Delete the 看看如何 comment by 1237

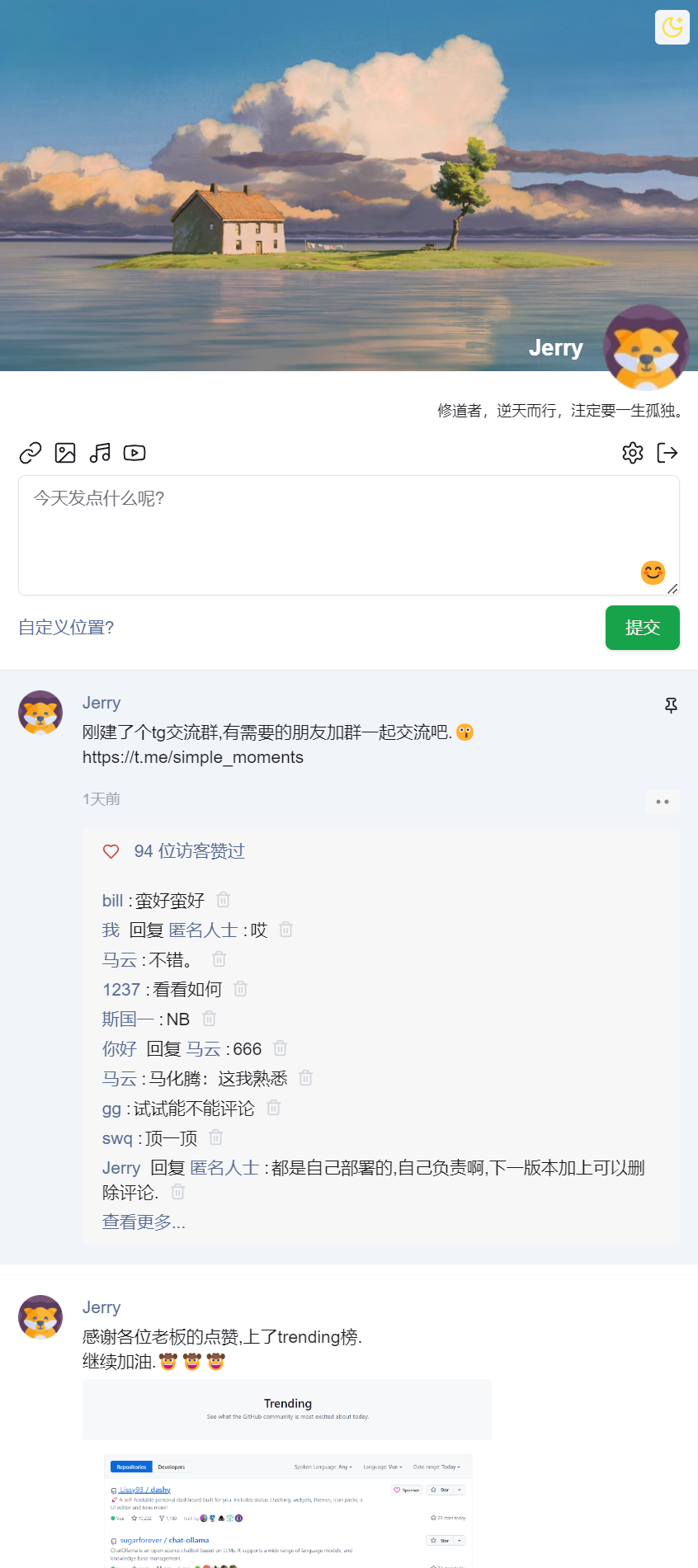tap(241, 989)
